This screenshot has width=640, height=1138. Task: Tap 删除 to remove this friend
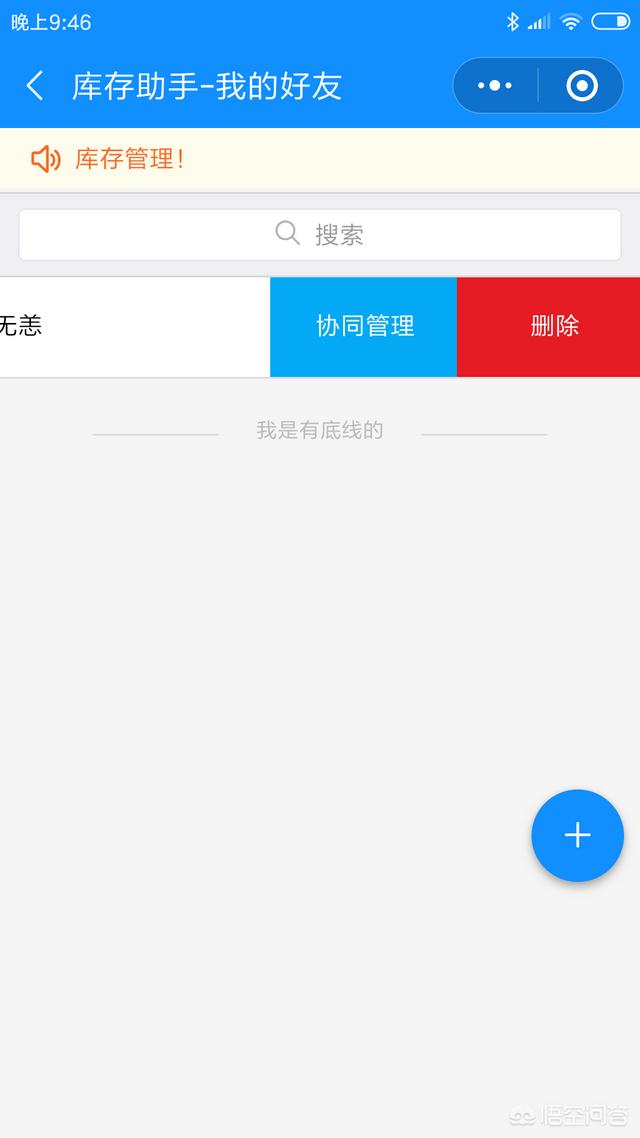(x=549, y=326)
